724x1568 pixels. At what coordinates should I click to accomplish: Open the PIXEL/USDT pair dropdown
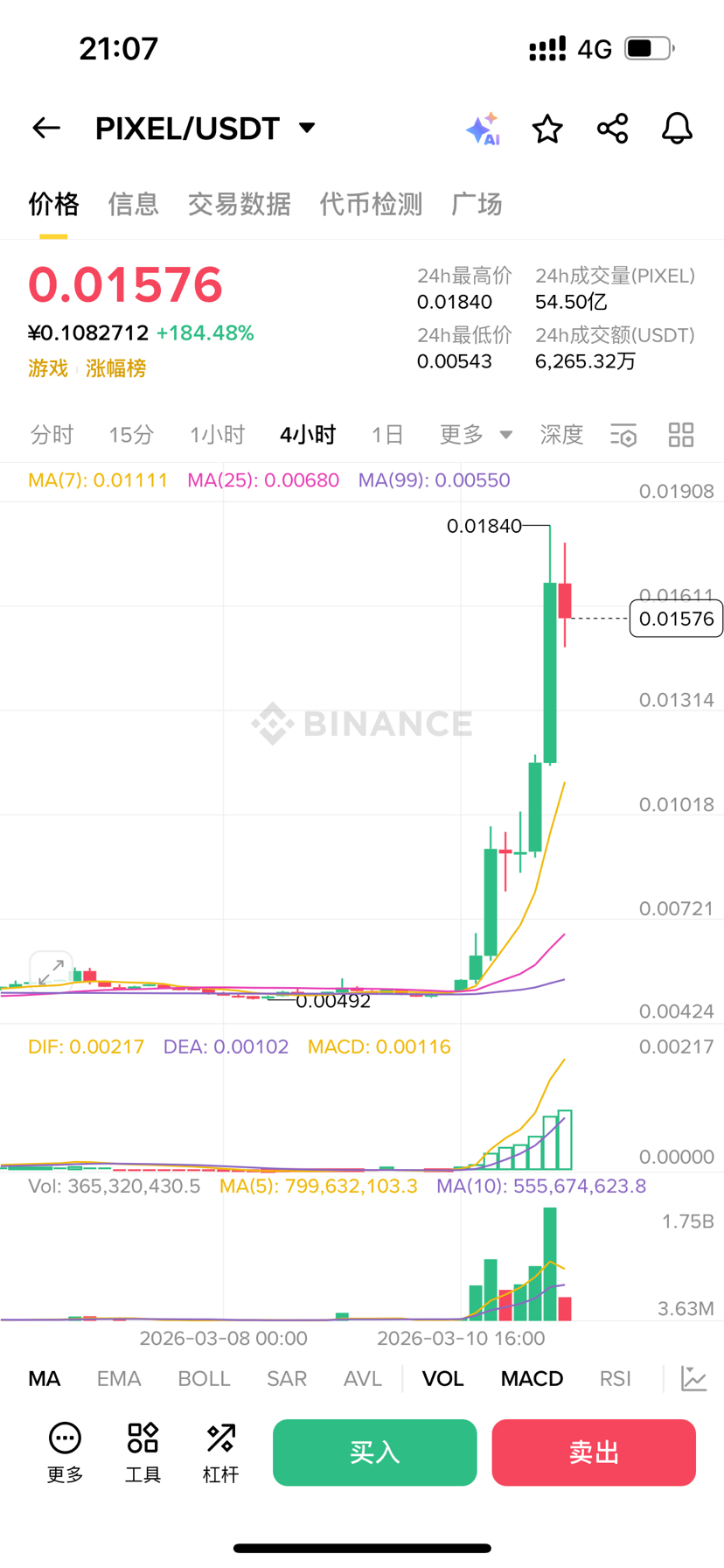[306, 128]
